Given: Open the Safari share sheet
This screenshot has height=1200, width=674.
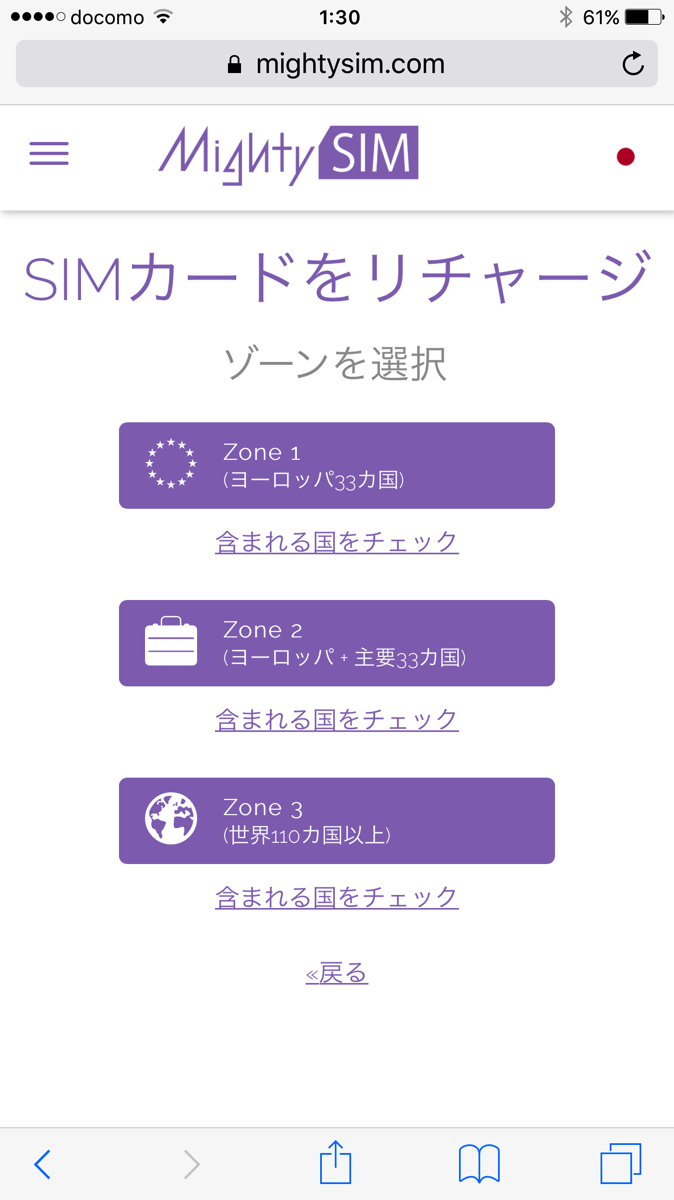Looking at the screenshot, I should click(336, 1162).
